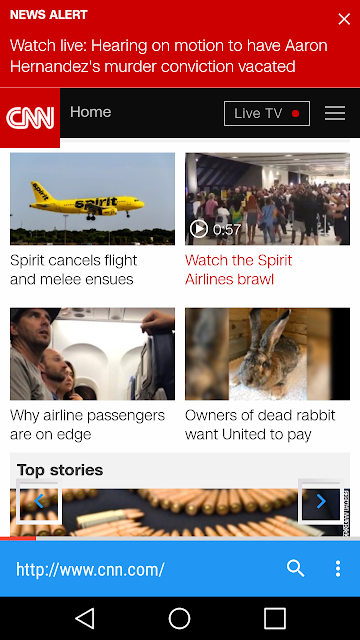Tap the CNN logo
The height and width of the screenshot is (640, 360).
(x=30, y=118)
